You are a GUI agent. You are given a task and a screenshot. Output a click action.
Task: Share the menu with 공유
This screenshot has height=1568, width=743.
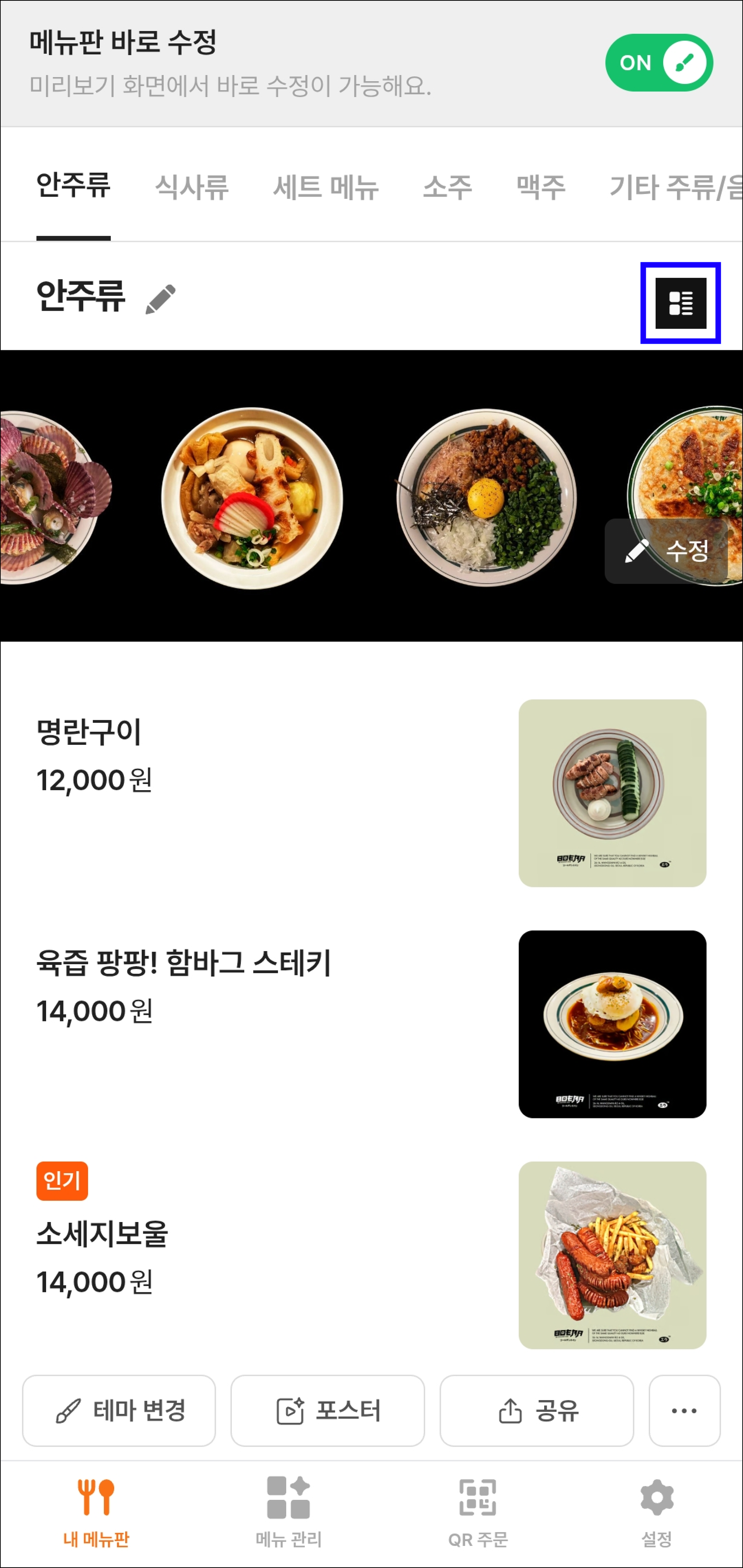pos(537,1410)
